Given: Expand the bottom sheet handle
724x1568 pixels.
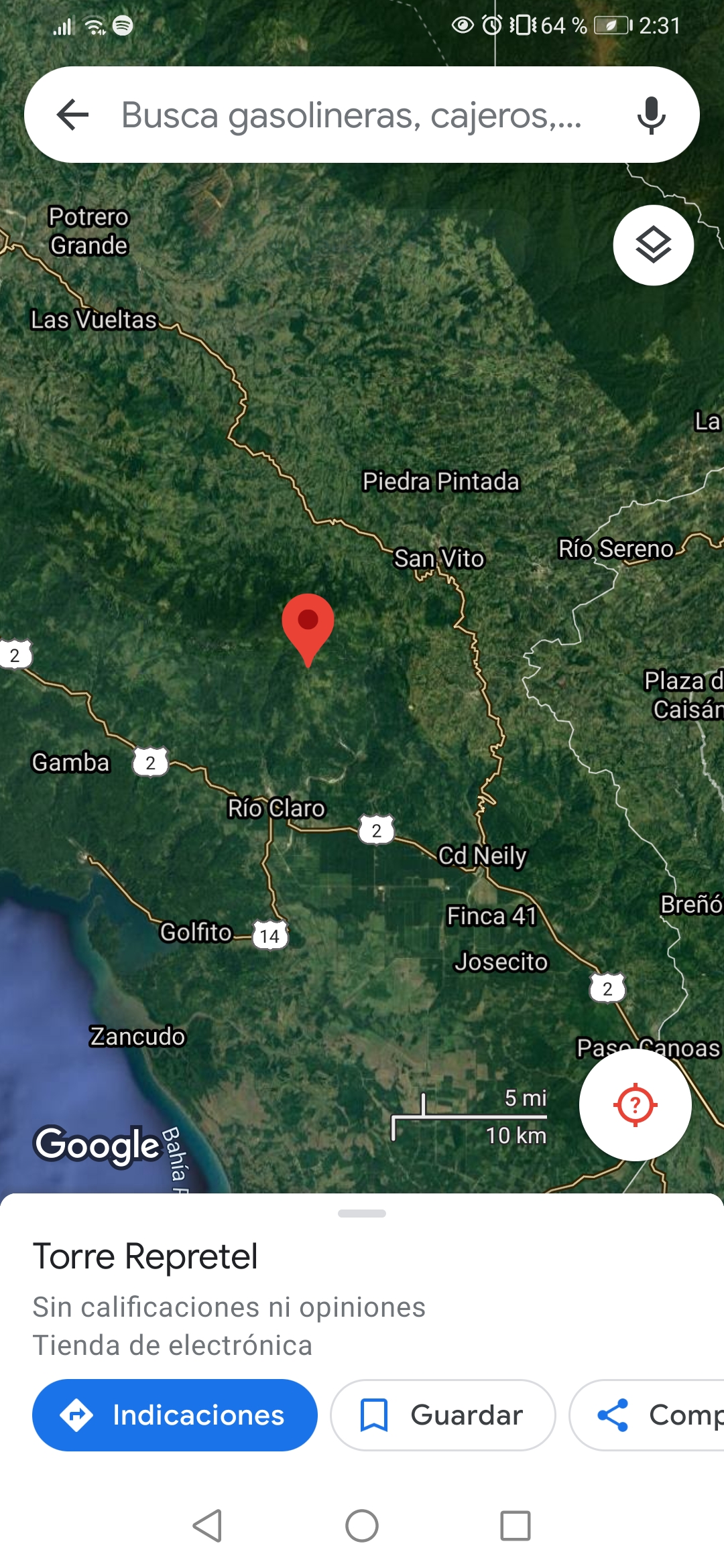Looking at the screenshot, I should coord(362,1214).
